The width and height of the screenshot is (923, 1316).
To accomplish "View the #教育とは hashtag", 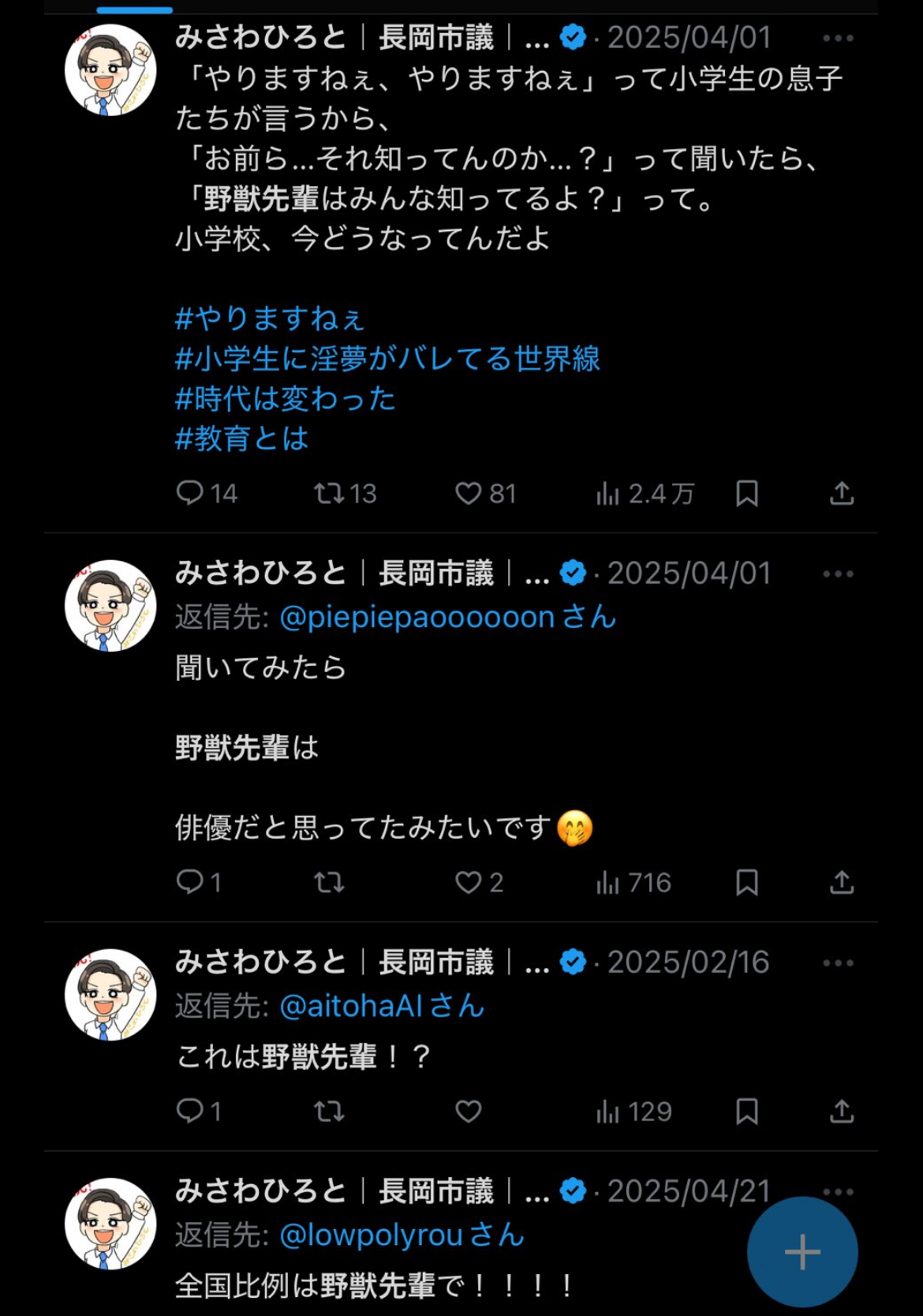I will pos(241,439).
